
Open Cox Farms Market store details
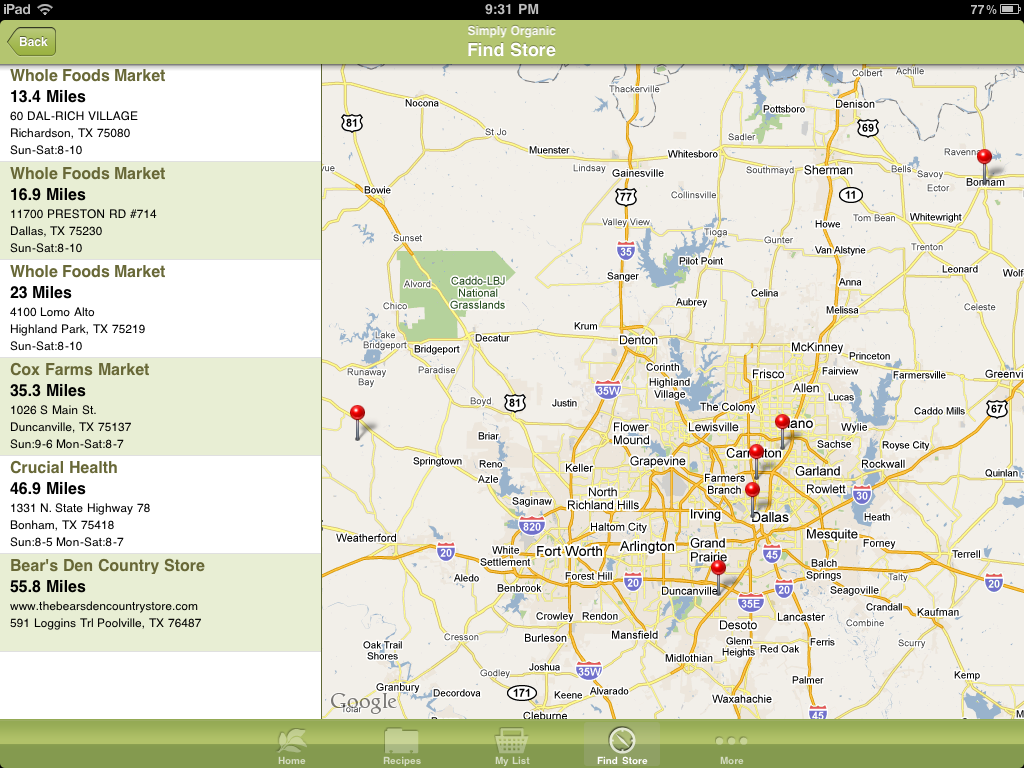(160, 406)
